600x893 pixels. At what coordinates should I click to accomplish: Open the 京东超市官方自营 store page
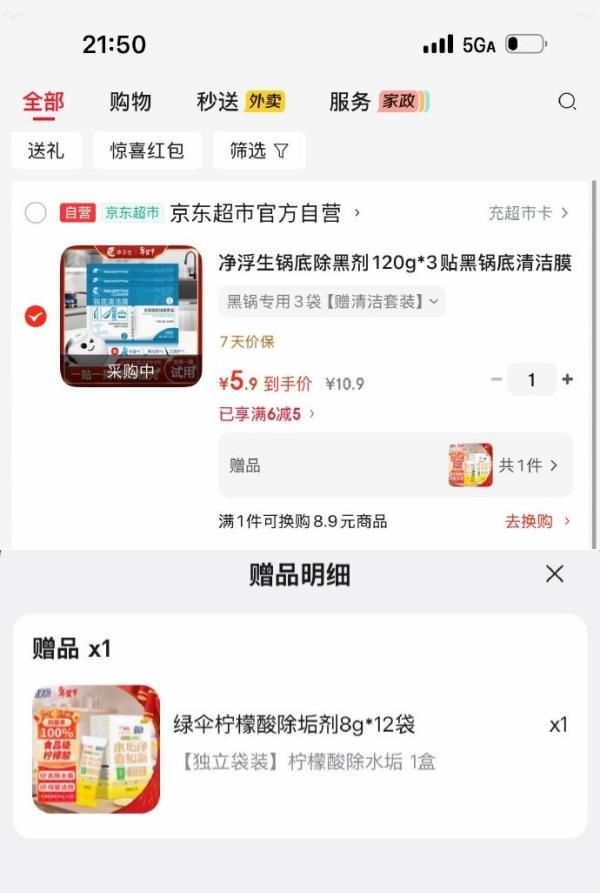point(265,213)
